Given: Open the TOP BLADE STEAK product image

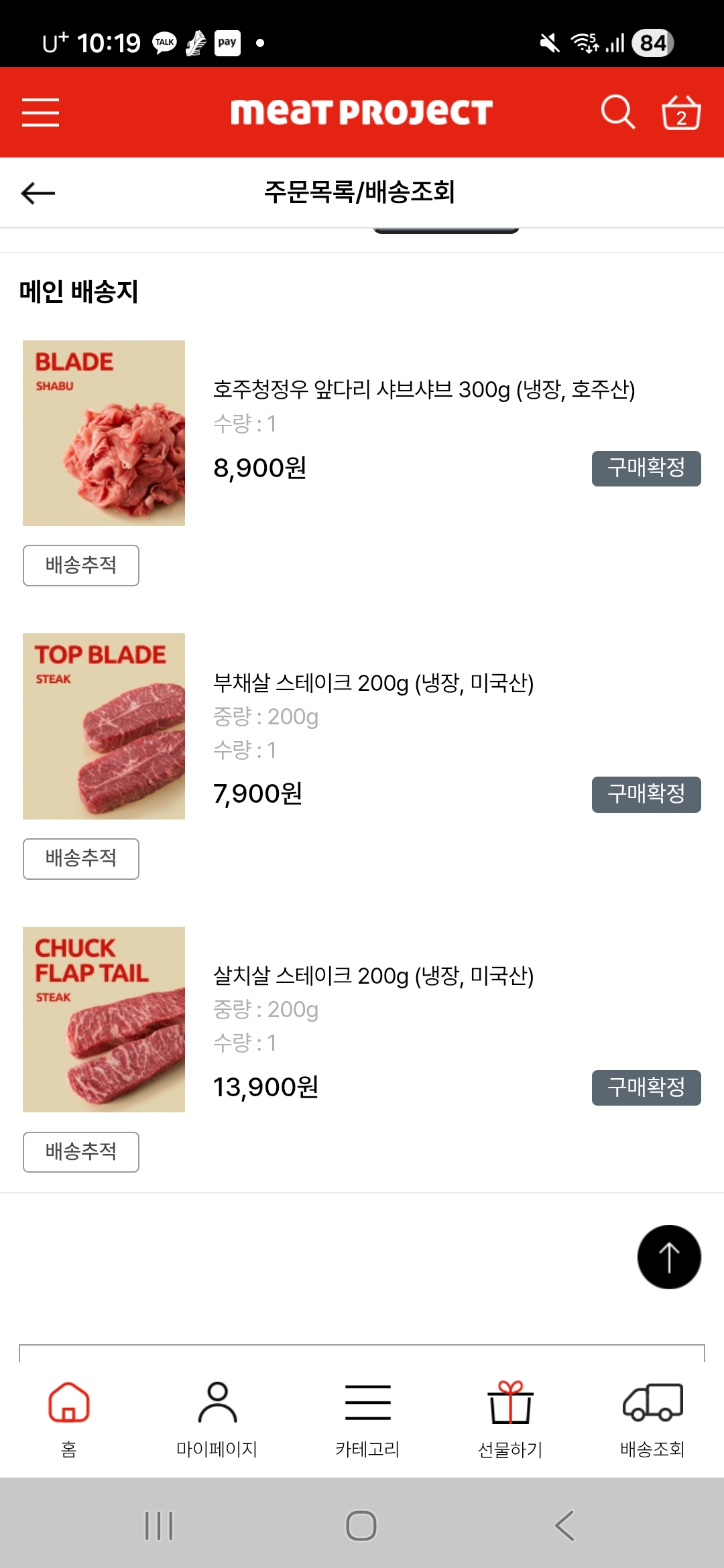Looking at the screenshot, I should [x=104, y=726].
